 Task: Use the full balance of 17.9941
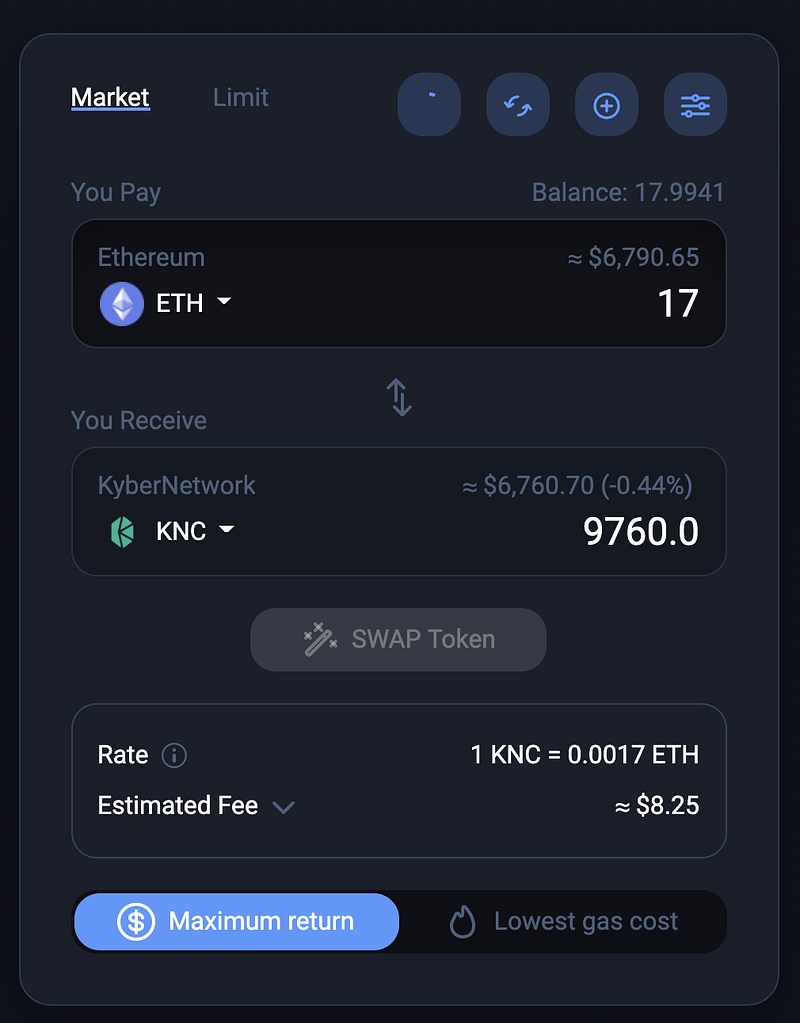coord(627,192)
